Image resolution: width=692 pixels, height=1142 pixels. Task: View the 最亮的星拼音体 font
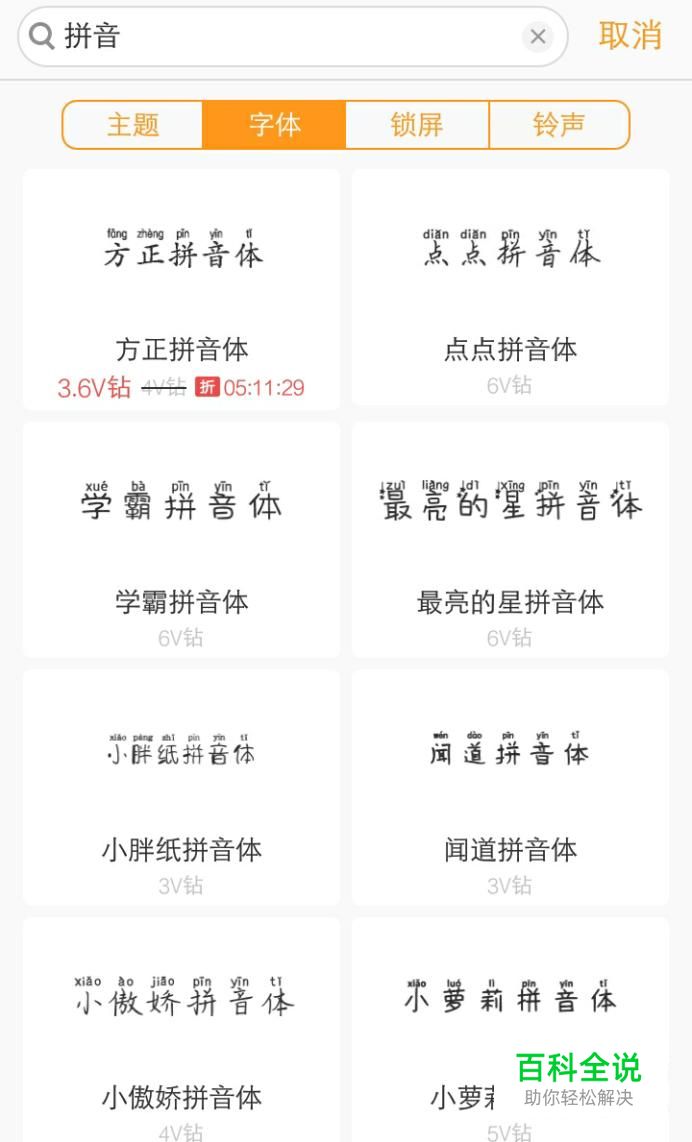pyautogui.click(x=510, y=540)
